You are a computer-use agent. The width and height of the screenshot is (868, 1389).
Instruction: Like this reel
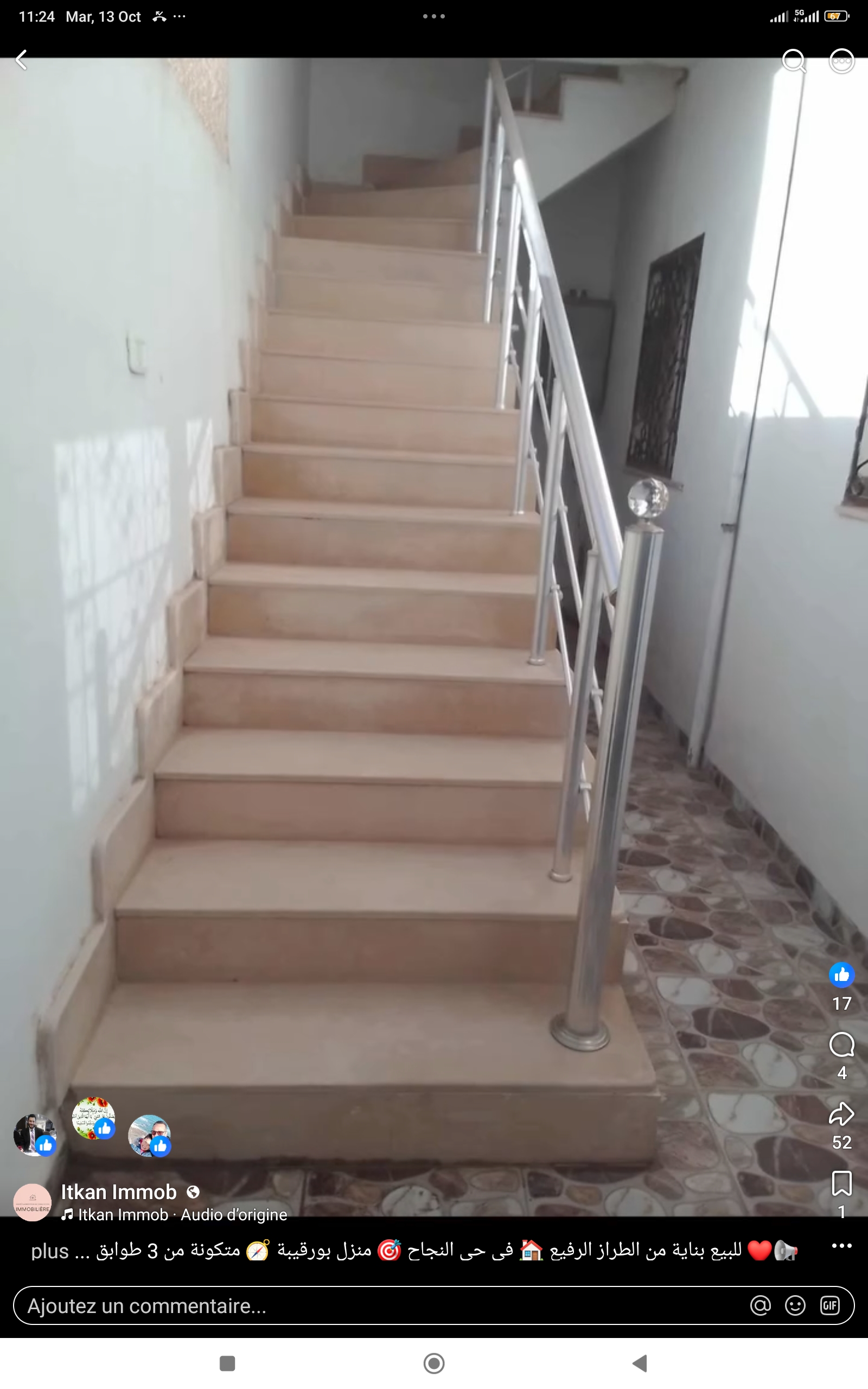841,974
